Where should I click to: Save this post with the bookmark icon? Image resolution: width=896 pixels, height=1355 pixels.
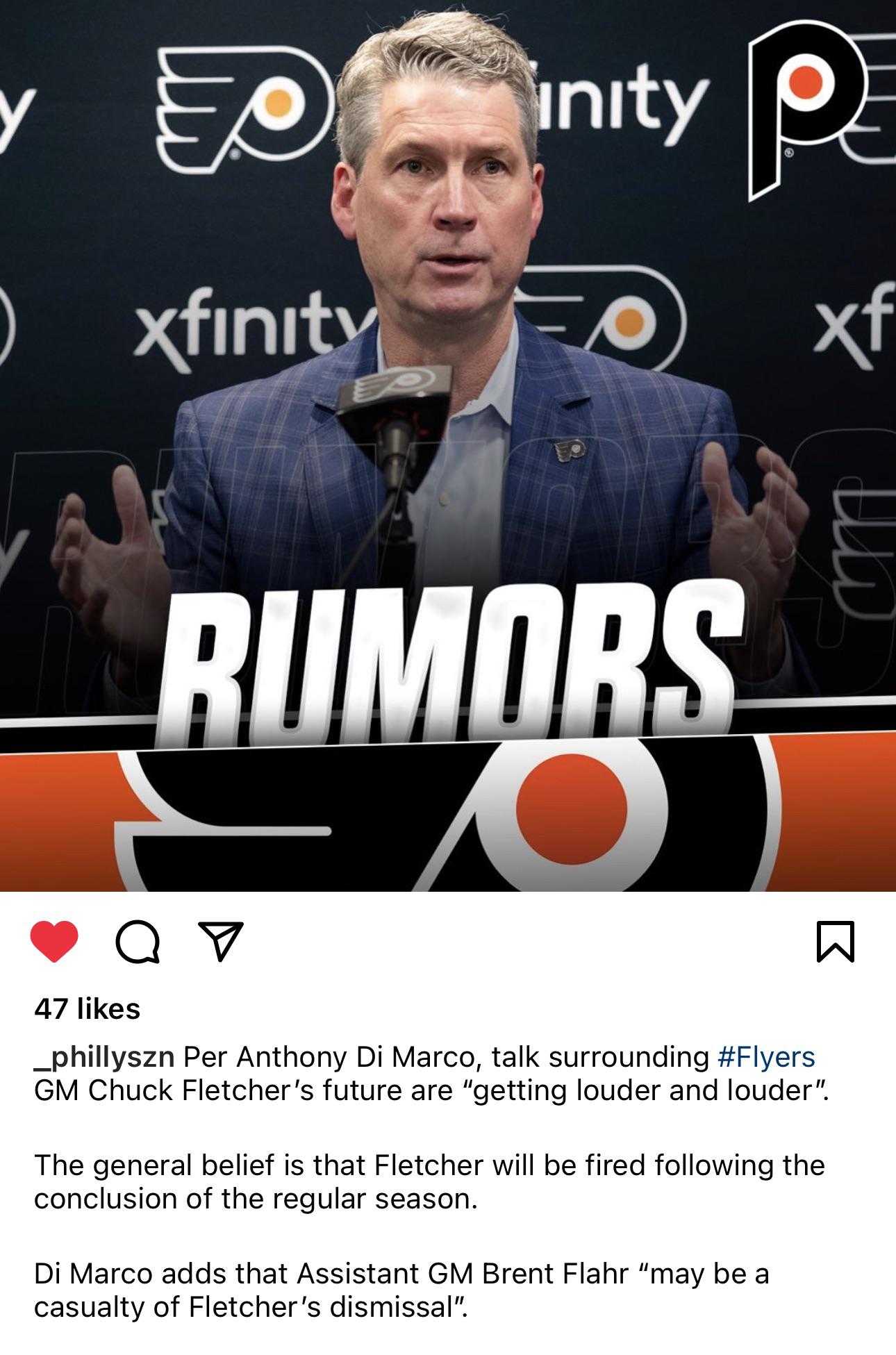(836, 941)
